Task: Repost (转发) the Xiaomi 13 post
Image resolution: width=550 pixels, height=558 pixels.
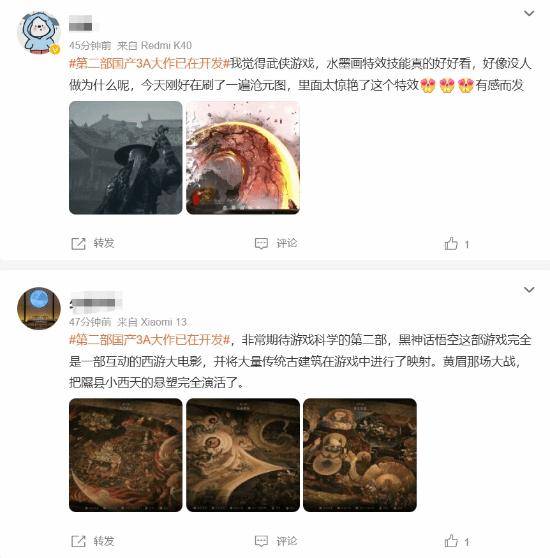Action: [93, 541]
